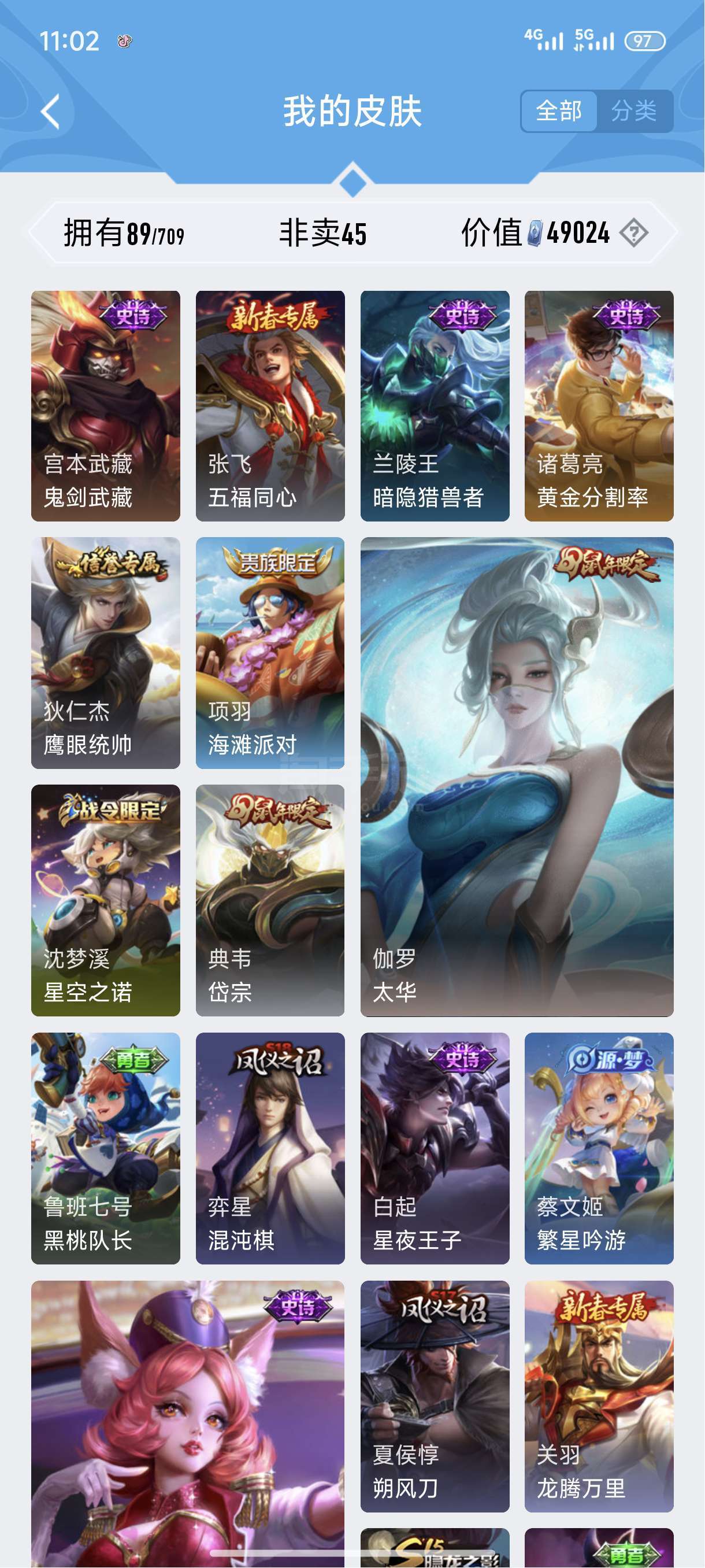Open the 关羽 龙腾万里 skin card
Viewport: 705px width, 1568px height.
[599, 1396]
